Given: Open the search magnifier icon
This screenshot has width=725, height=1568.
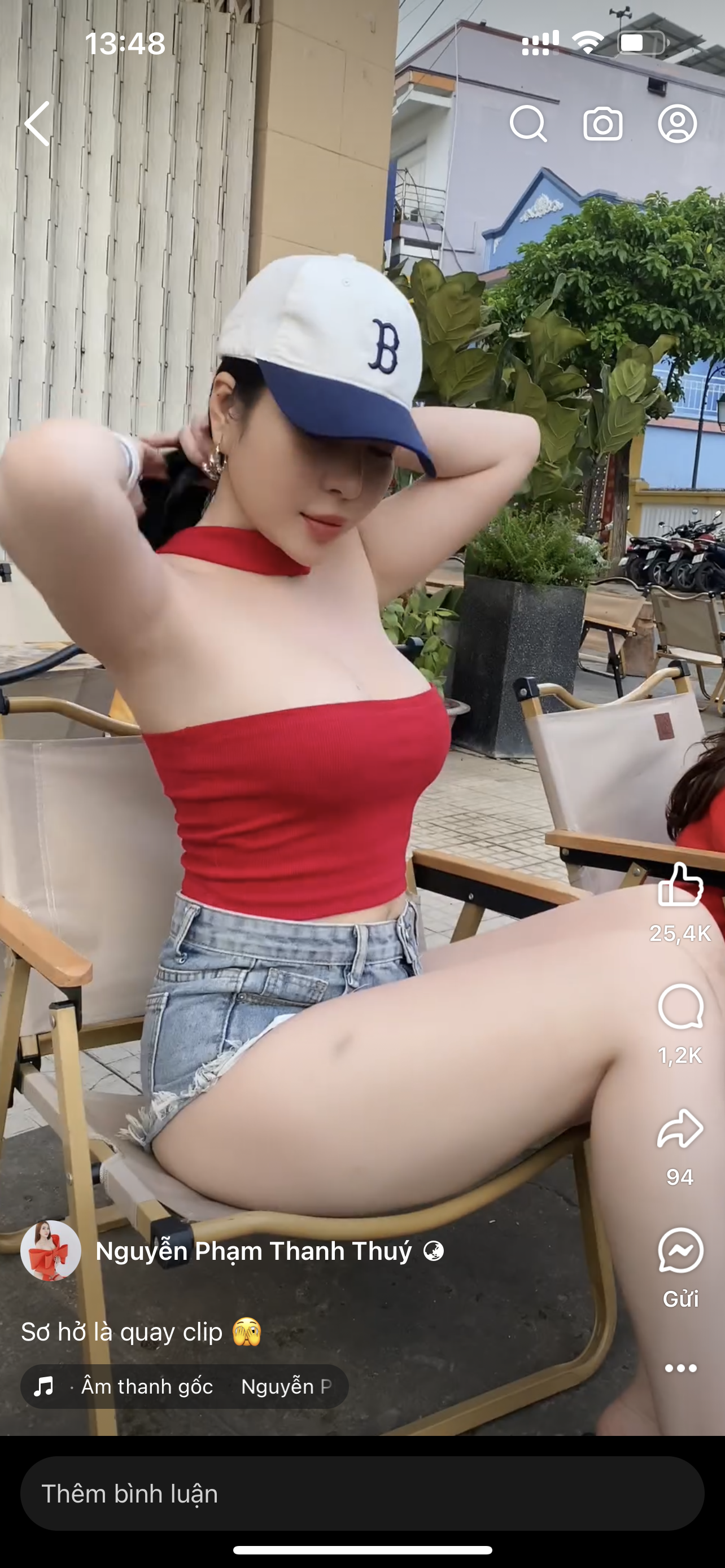Looking at the screenshot, I should [528, 124].
